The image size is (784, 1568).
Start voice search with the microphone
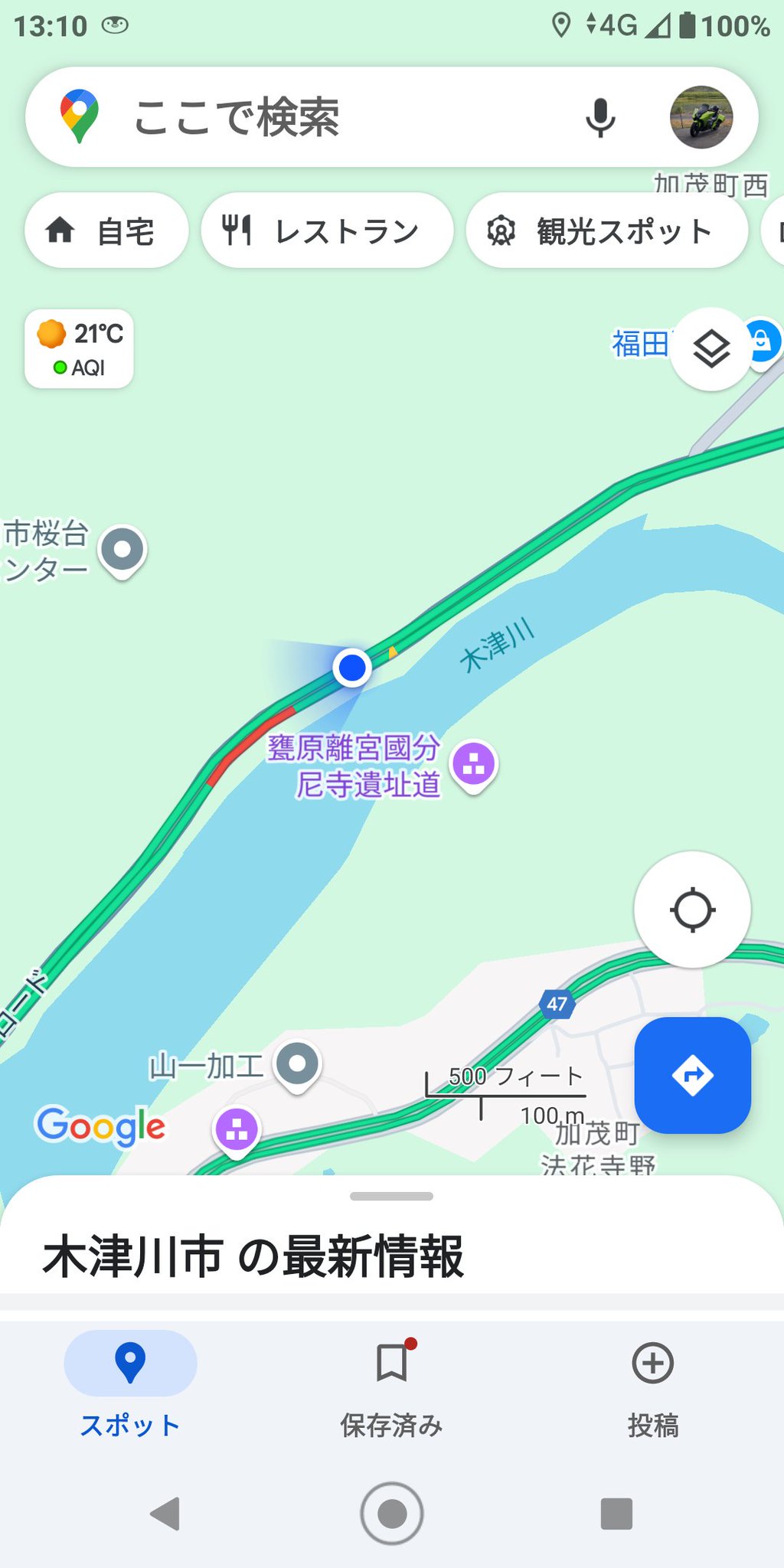[600, 118]
